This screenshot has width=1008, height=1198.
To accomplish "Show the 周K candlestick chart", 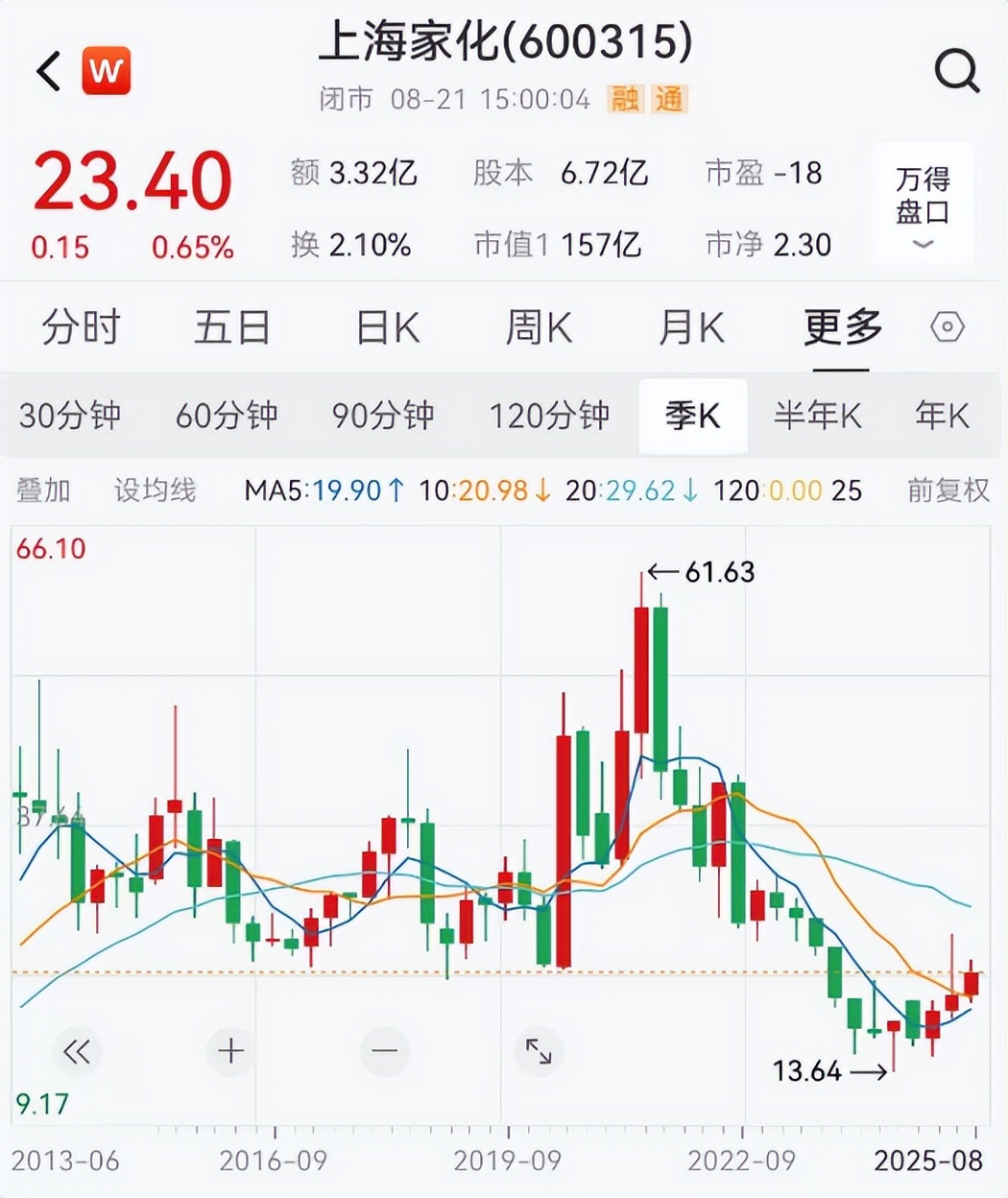I will pos(539,328).
